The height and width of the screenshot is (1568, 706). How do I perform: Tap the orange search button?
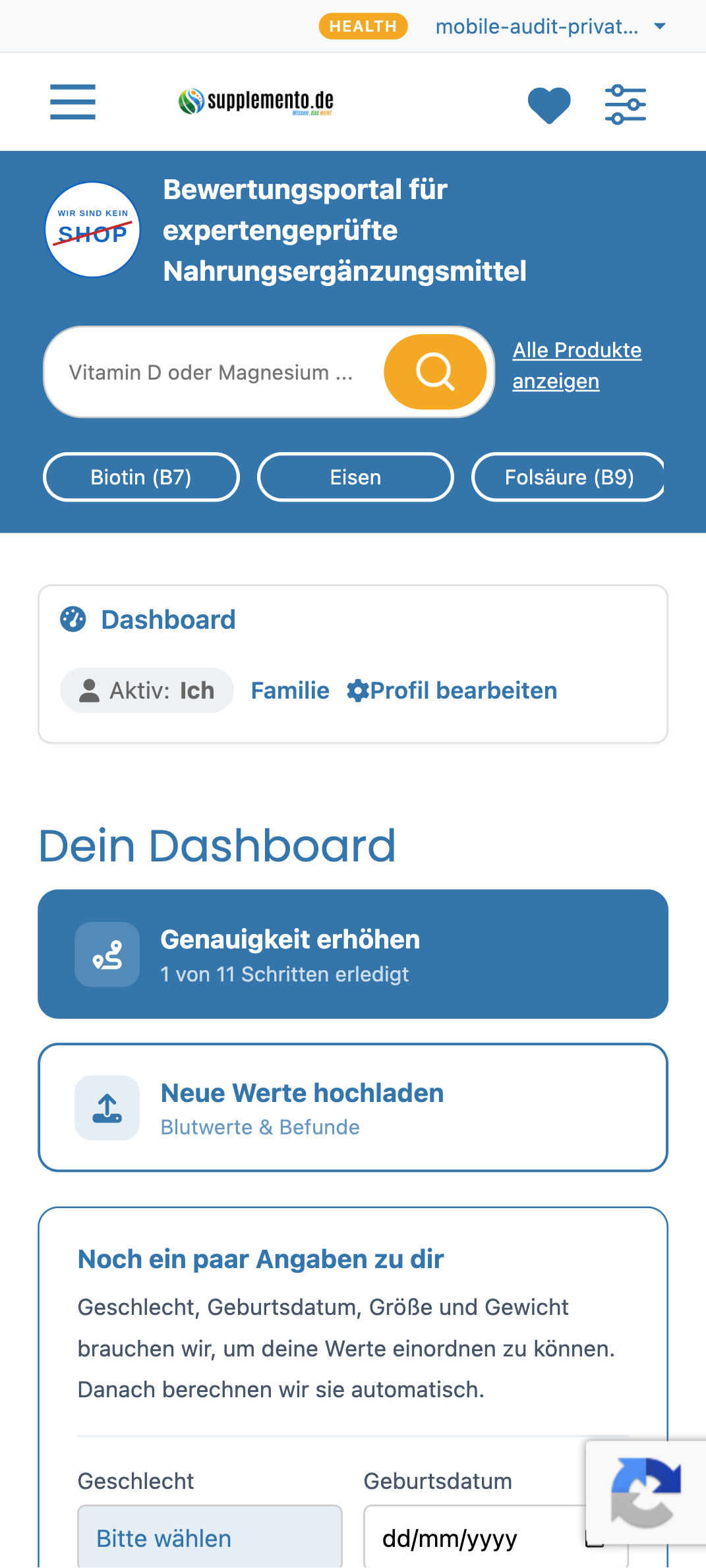coord(435,372)
